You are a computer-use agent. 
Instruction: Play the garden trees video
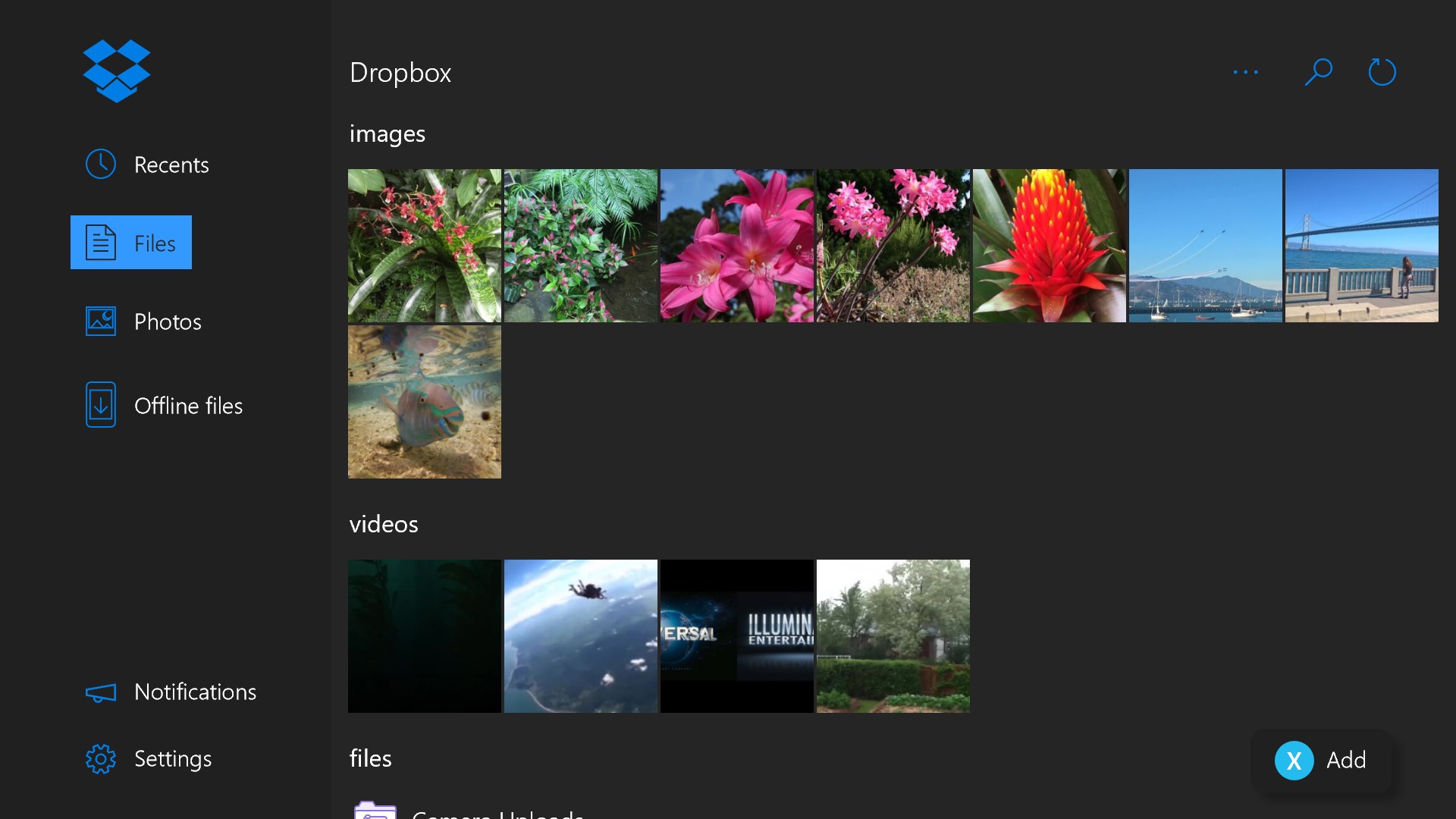tap(893, 636)
